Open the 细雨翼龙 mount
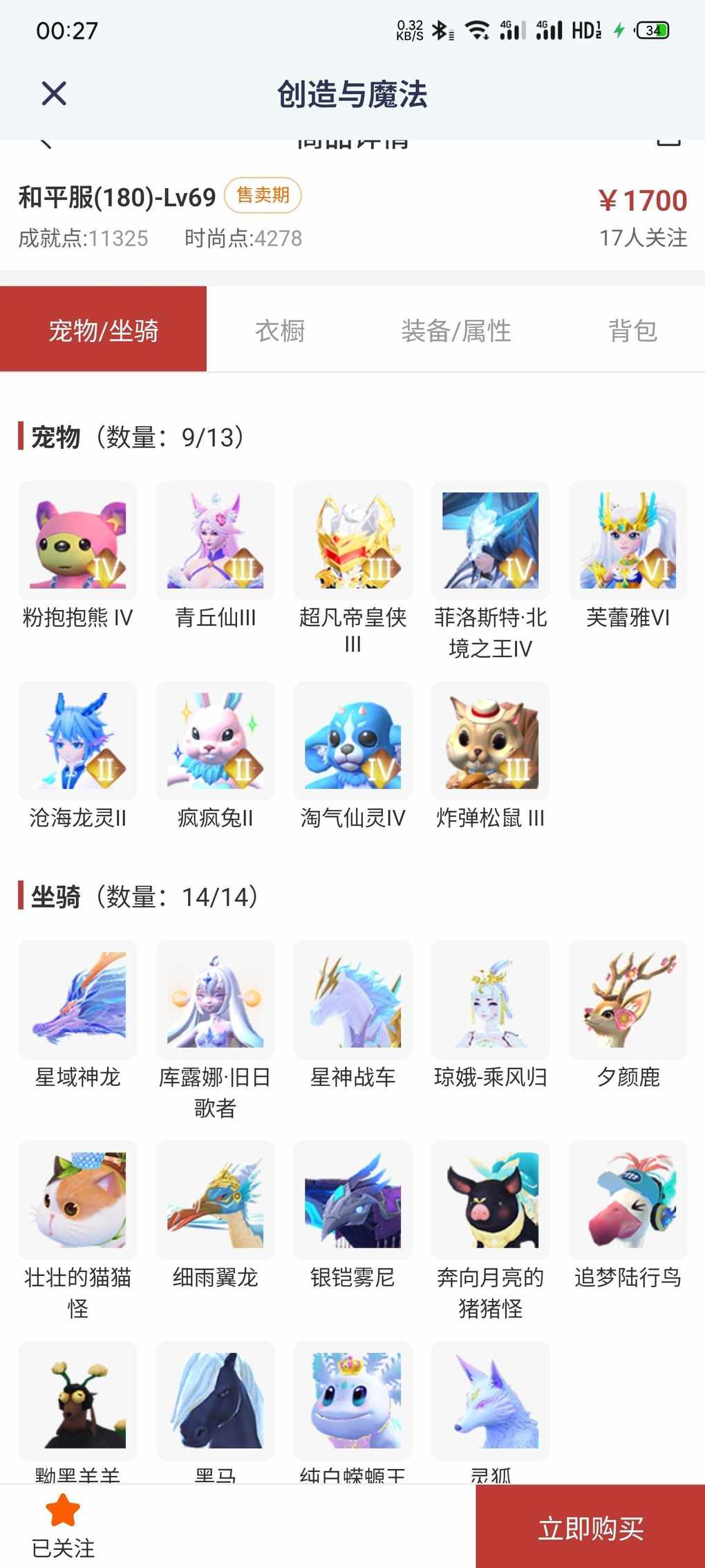The image size is (705, 1568). [215, 1200]
